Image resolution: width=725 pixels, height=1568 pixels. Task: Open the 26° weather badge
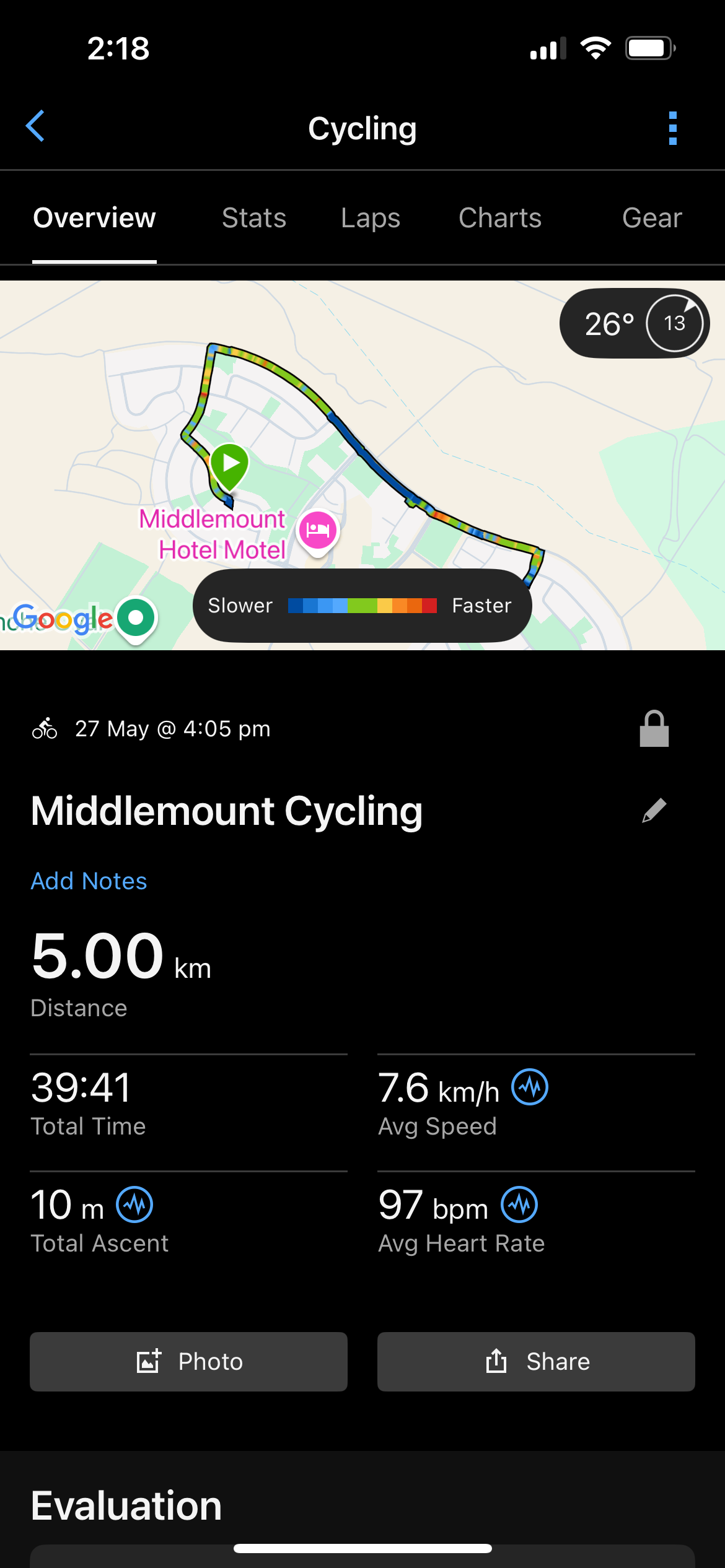[635, 323]
